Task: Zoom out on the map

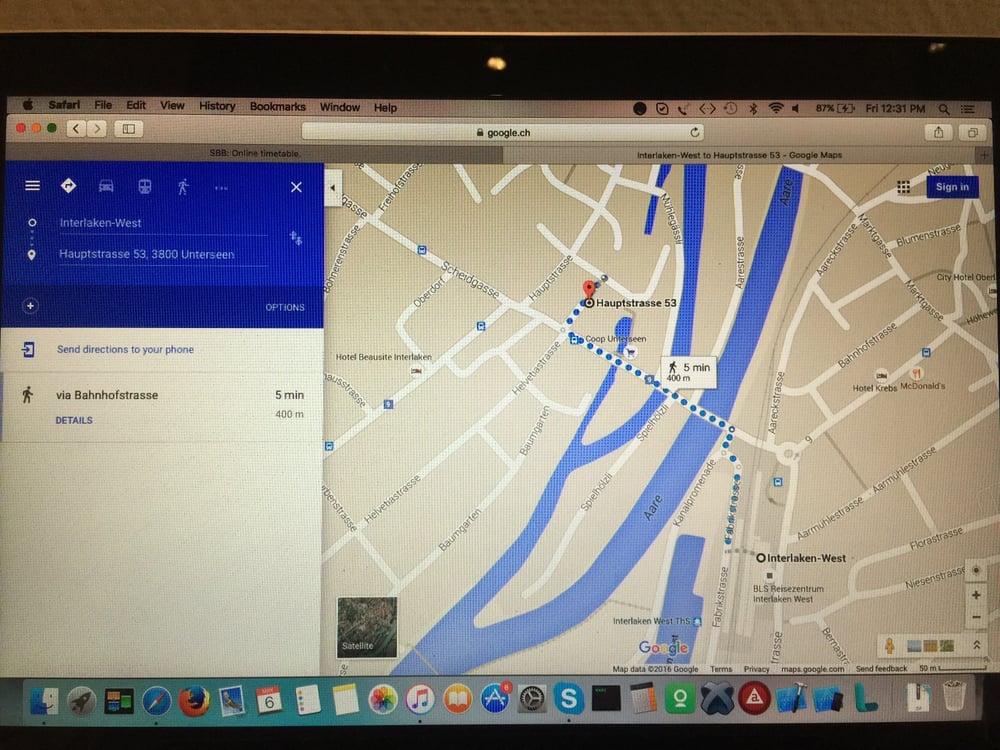Action: click(976, 617)
